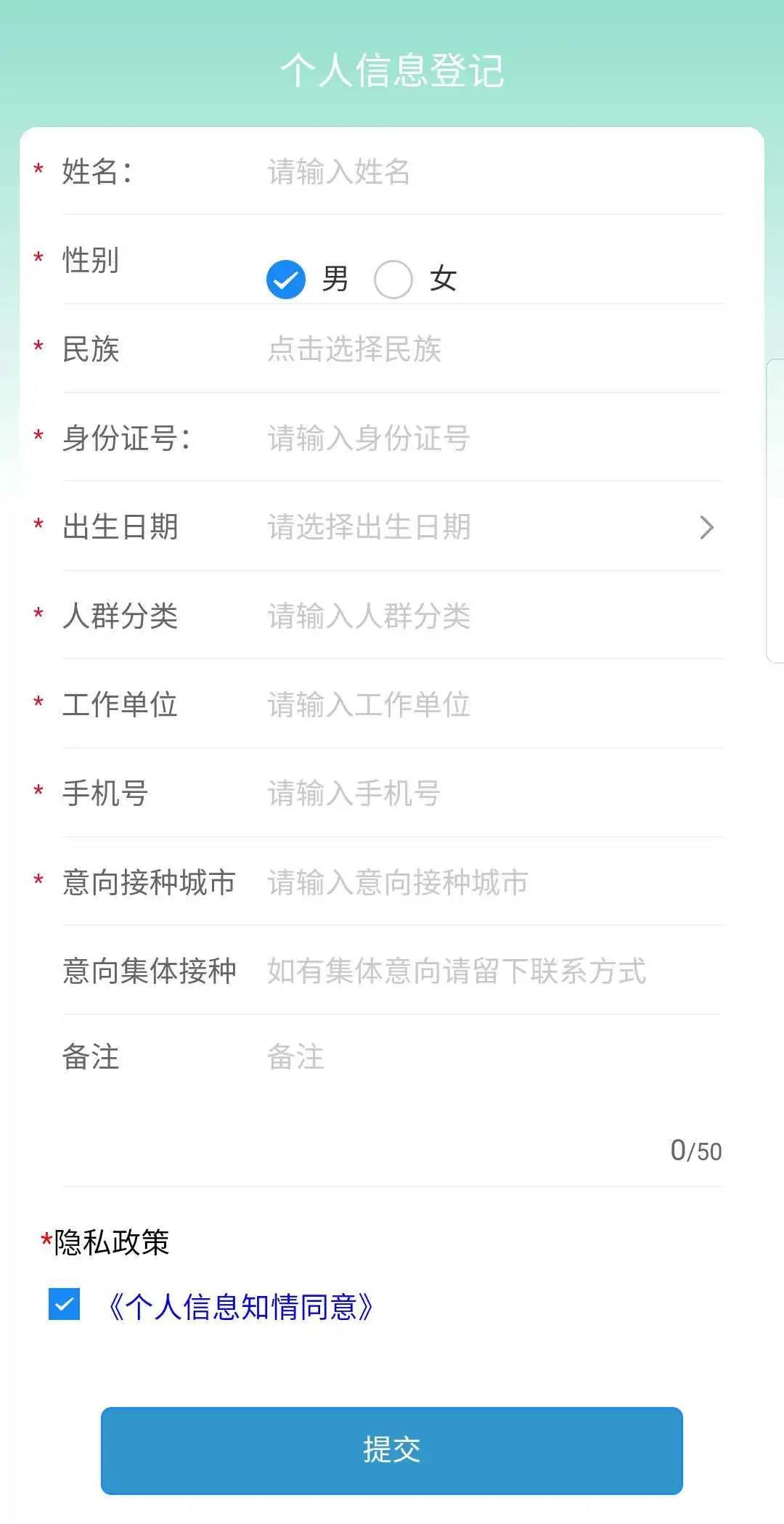The width and height of the screenshot is (784, 1524).
Task: Uncheck the 隐私政策 consent checkbox
Action: click(x=65, y=1305)
